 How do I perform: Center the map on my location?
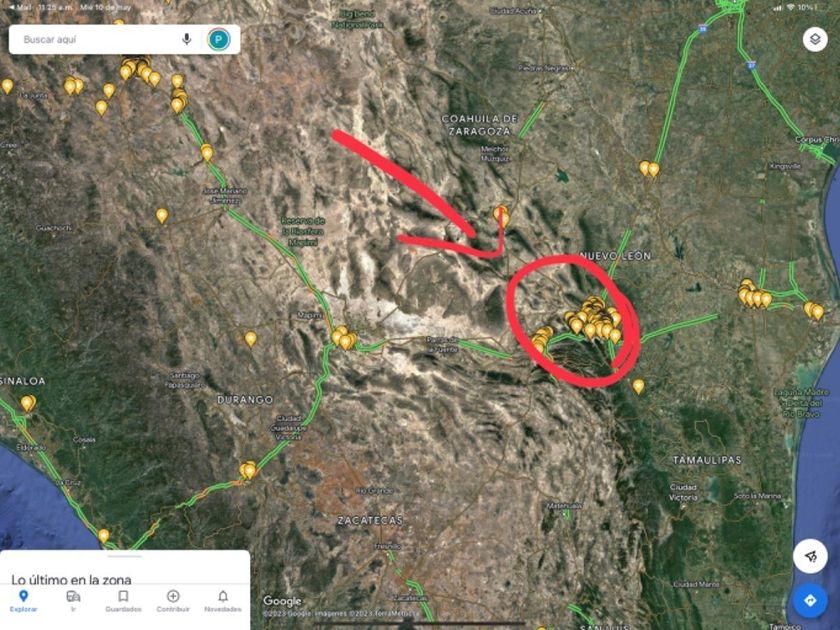pos(811,556)
